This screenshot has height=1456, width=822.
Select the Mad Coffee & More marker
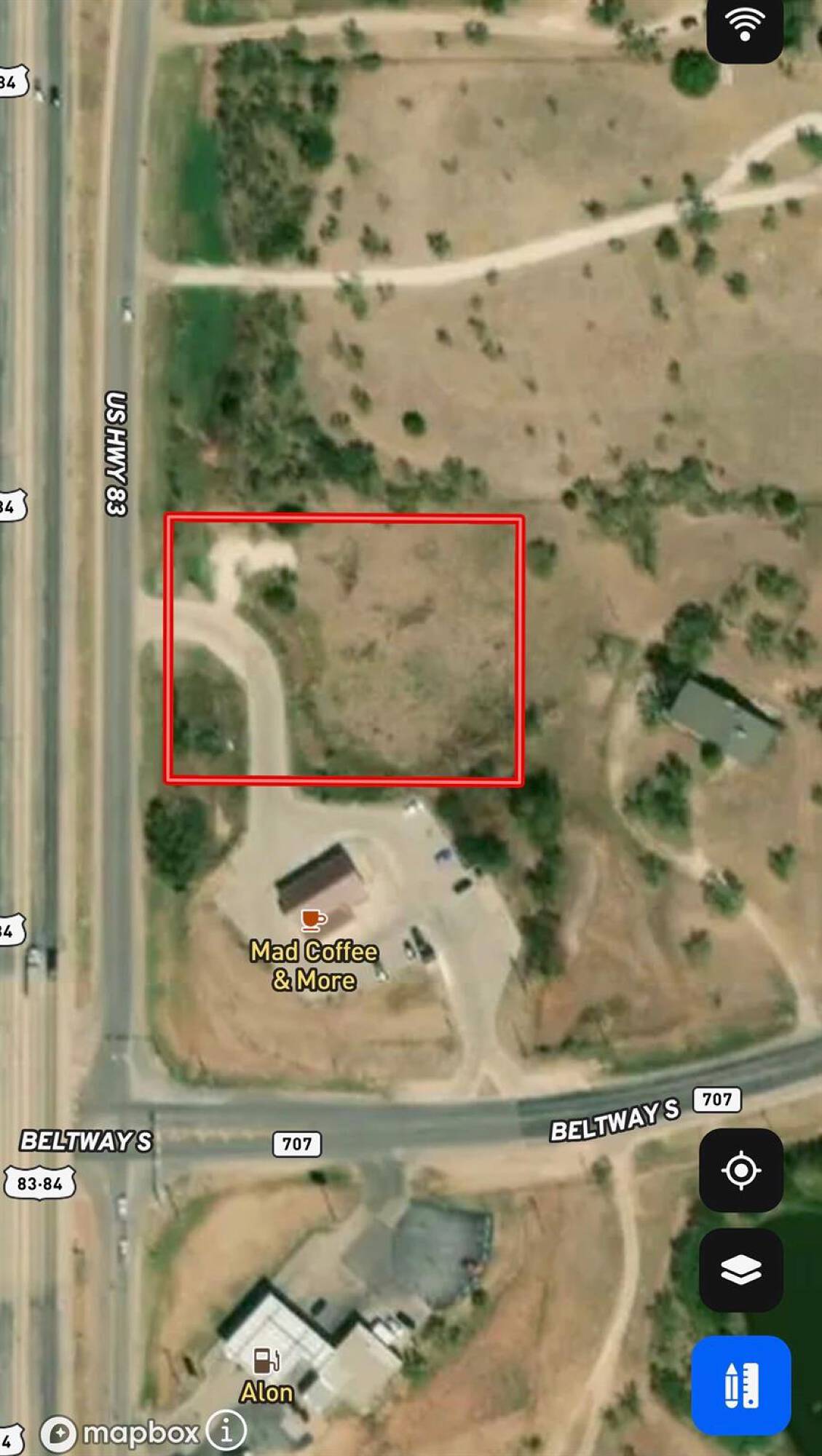pyautogui.click(x=314, y=920)
